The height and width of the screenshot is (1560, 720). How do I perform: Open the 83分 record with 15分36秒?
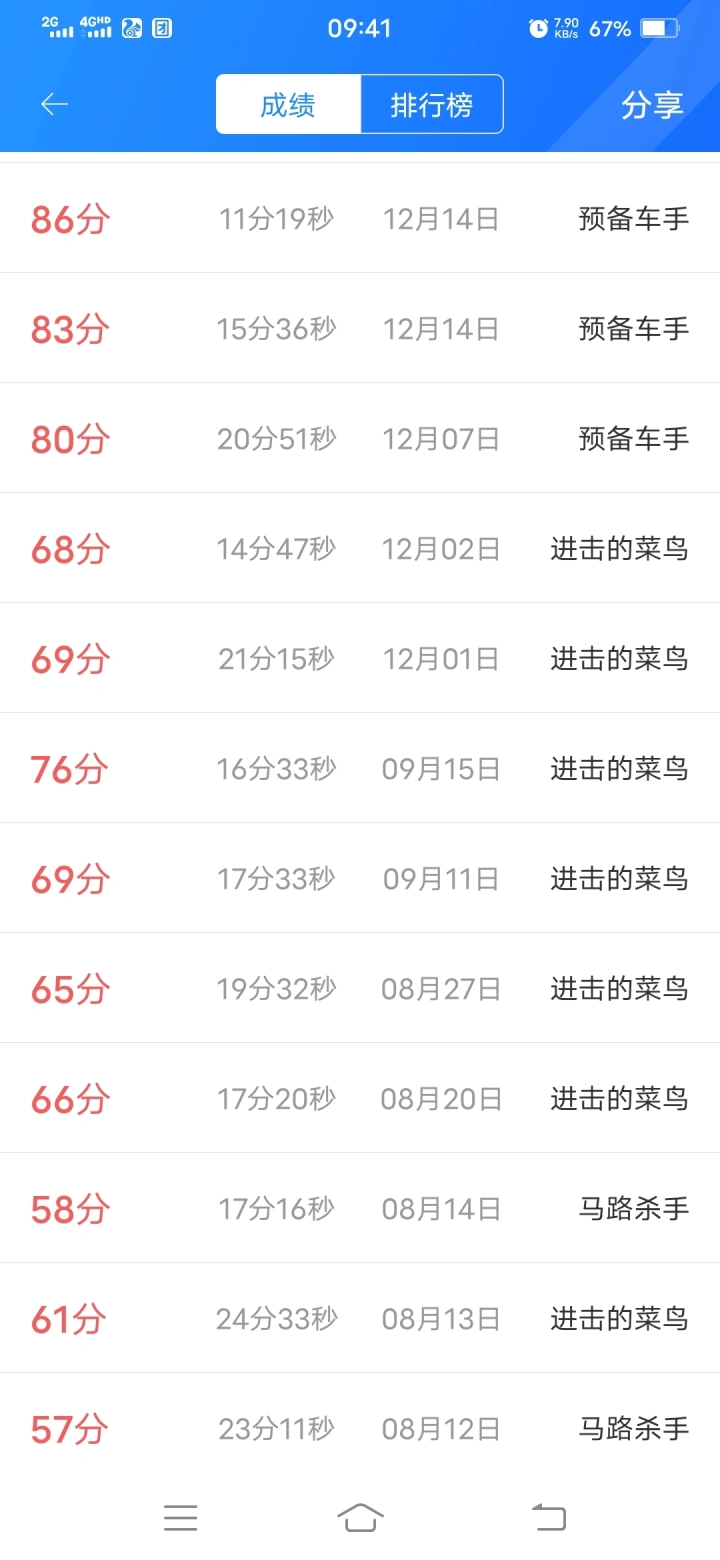point(360,328)
